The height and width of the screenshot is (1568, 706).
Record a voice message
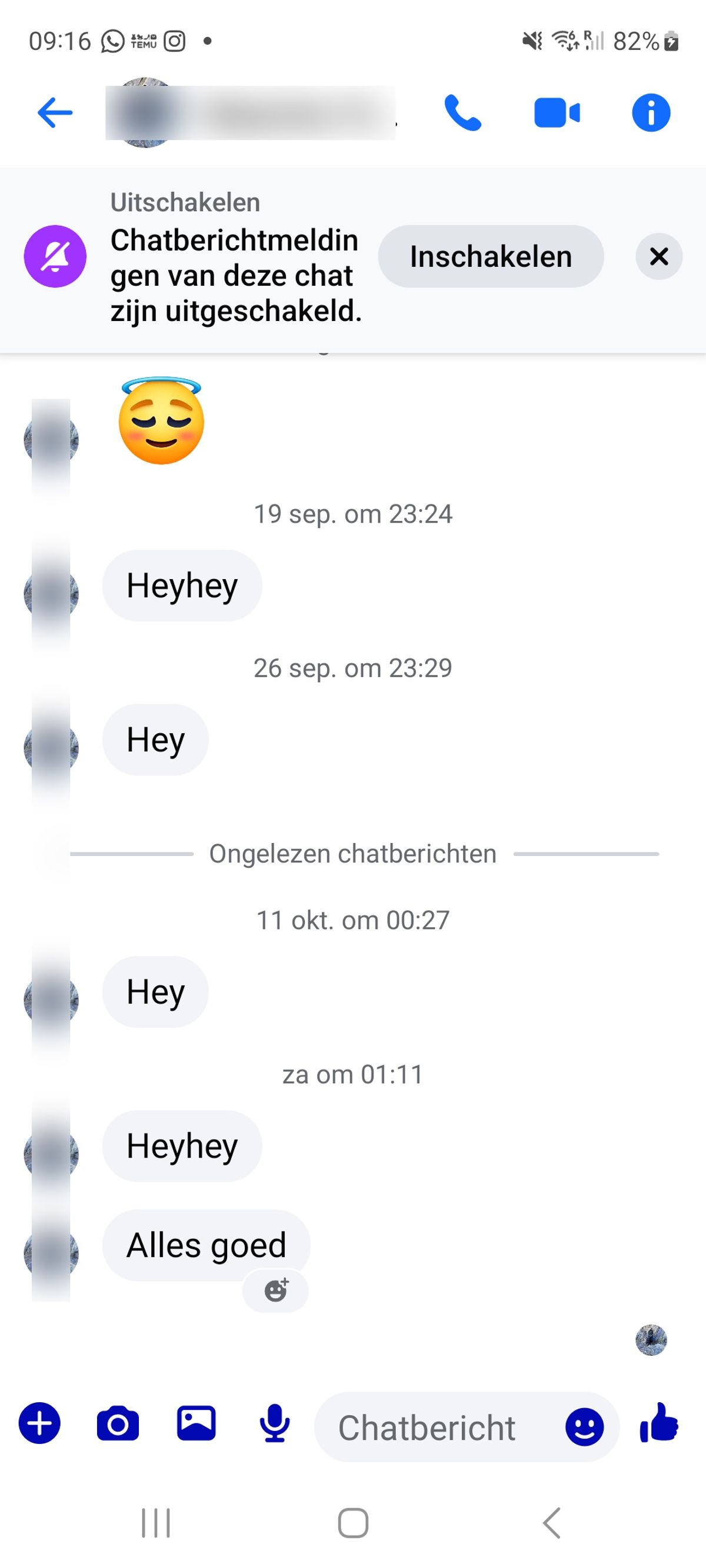click(x=275, y=1423)
